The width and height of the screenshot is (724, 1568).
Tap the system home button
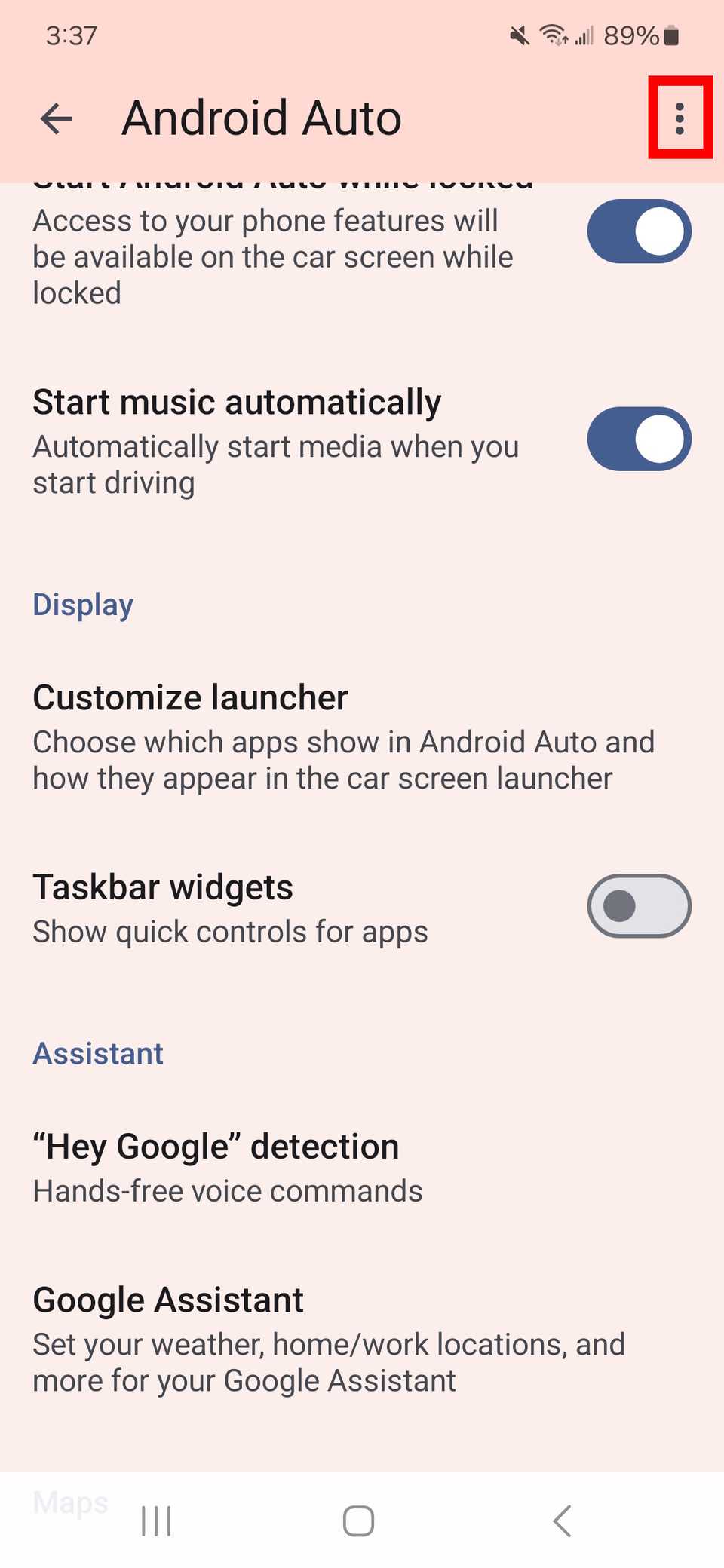(x=358, y=1521)
